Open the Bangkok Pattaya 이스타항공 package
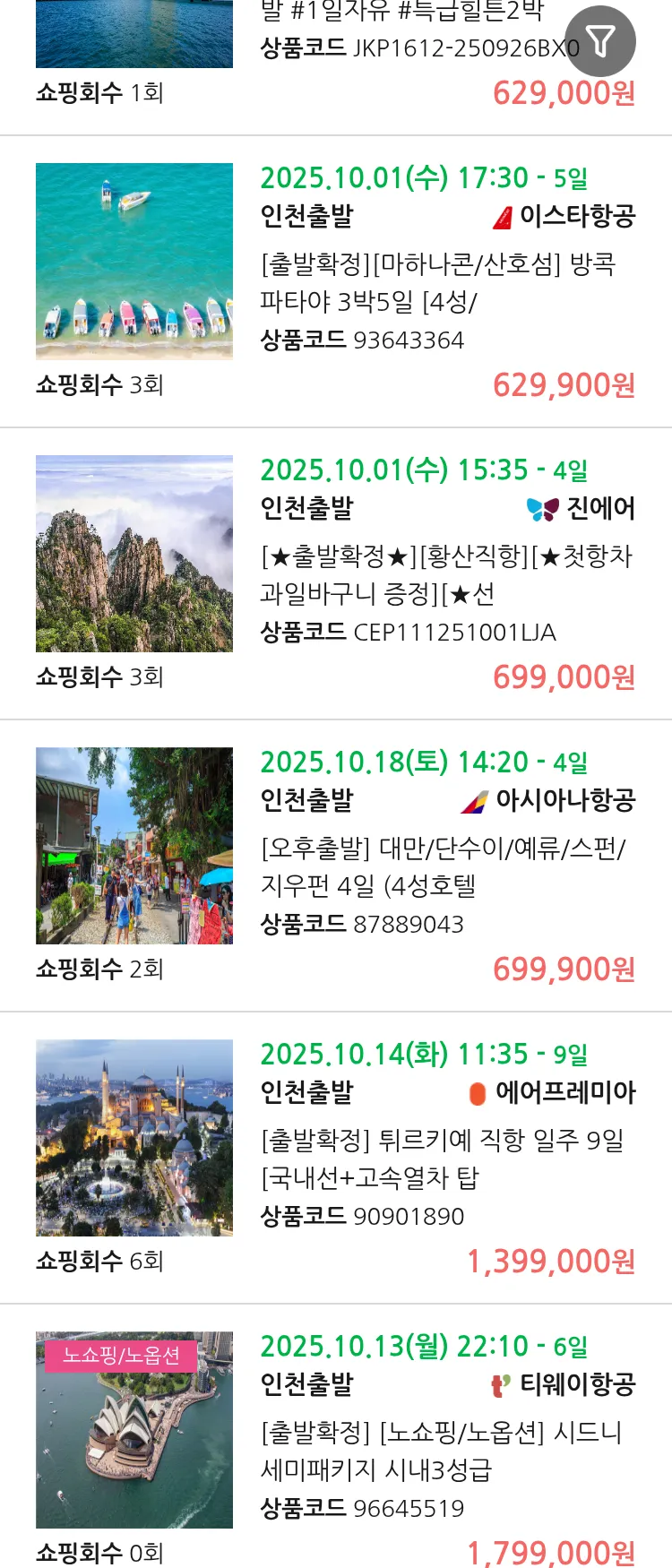 click(x=437, y=282)
